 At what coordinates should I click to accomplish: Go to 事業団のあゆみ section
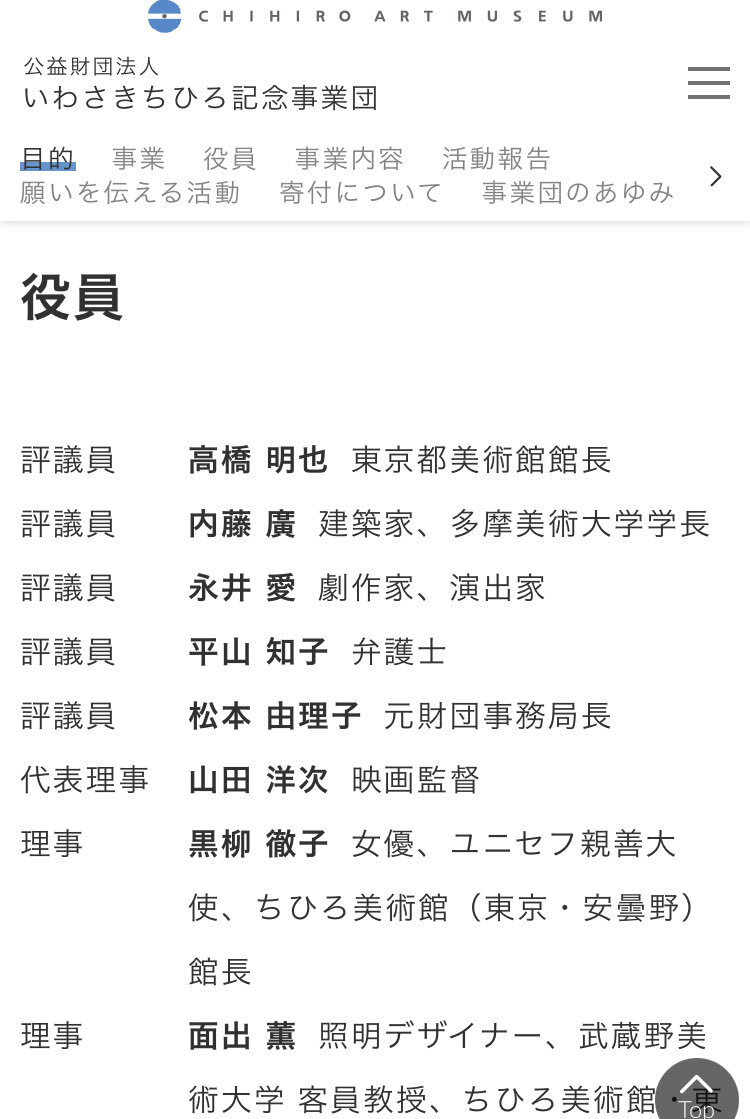(x=578, y=192)
